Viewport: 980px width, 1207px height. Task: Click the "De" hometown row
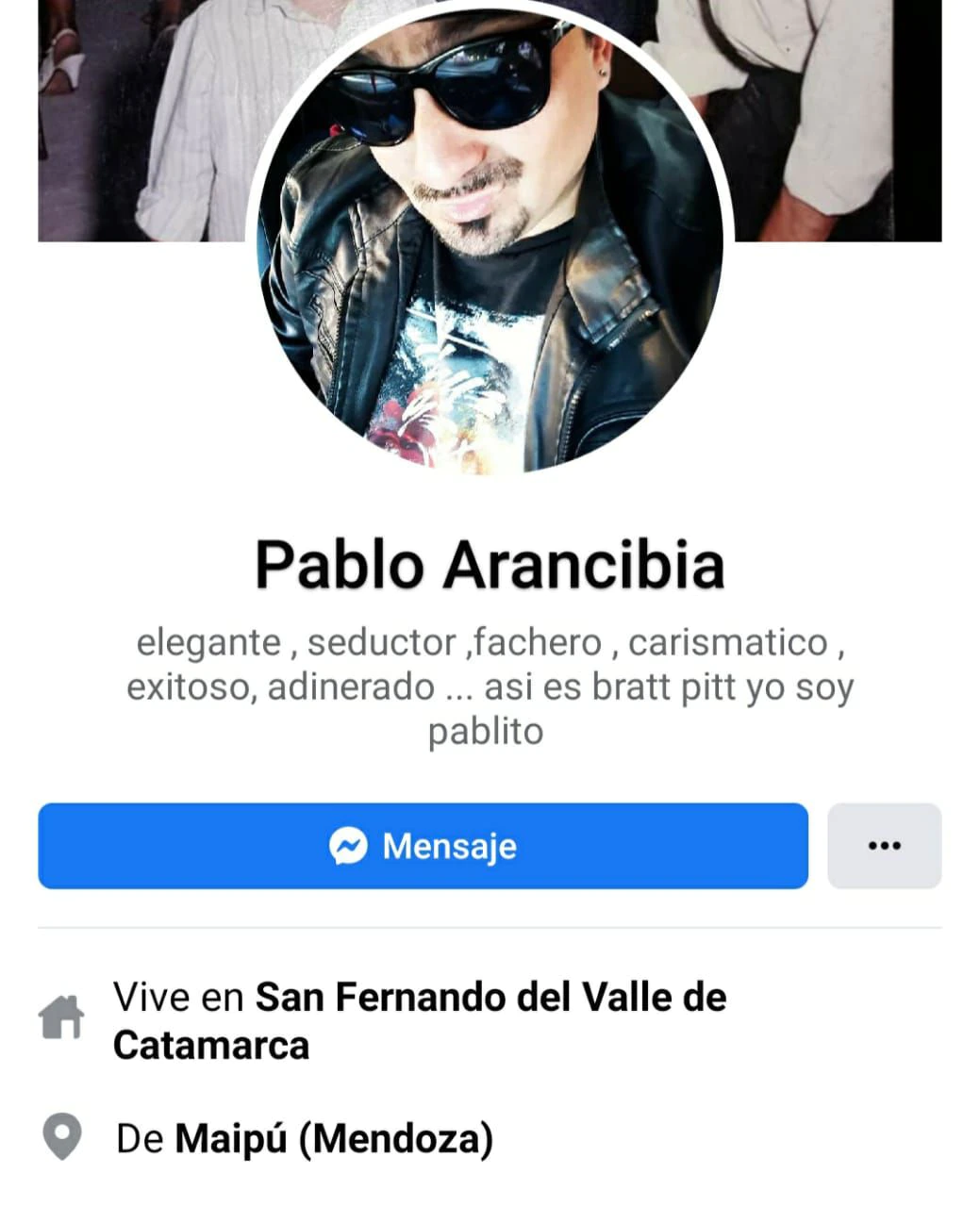point(302,1138)
